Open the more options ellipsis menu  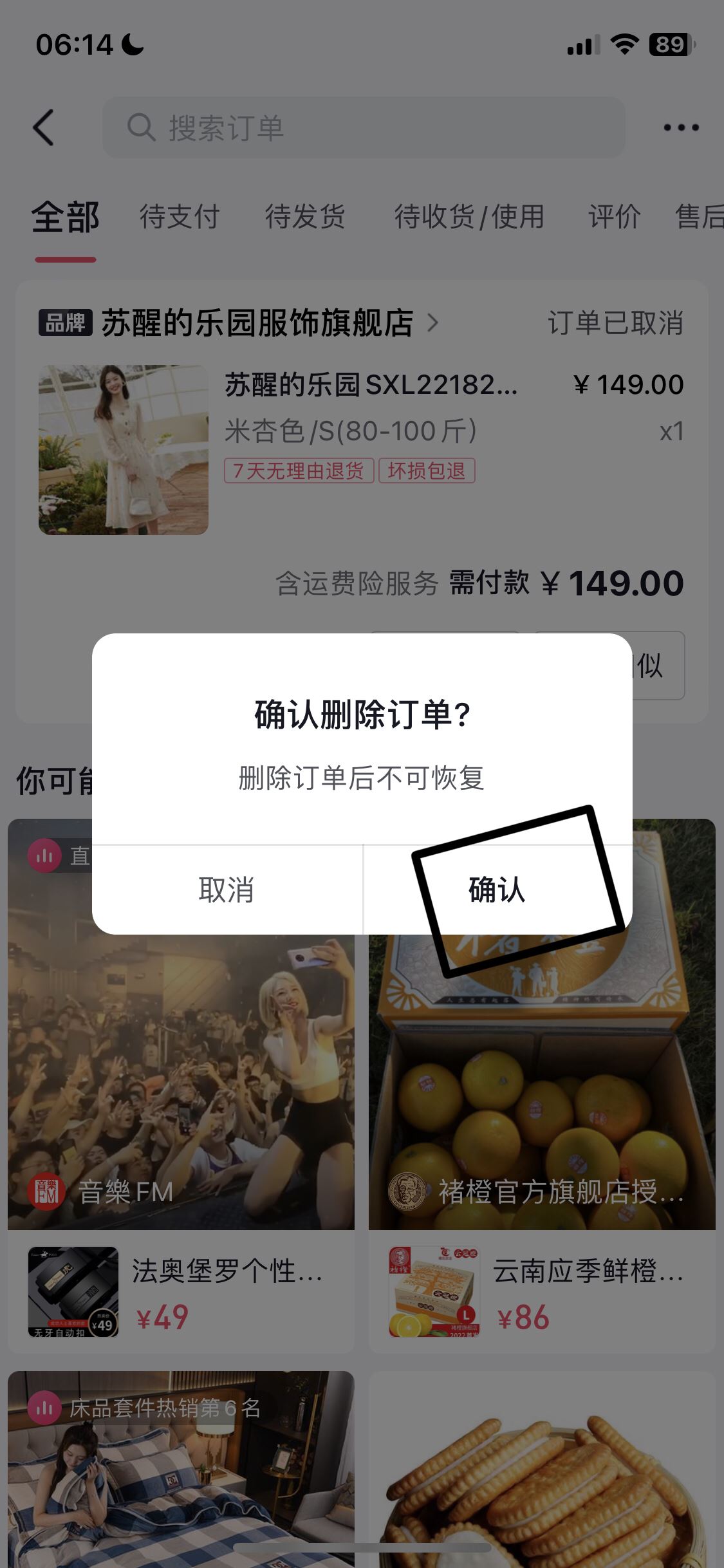[x=676, y=127]
